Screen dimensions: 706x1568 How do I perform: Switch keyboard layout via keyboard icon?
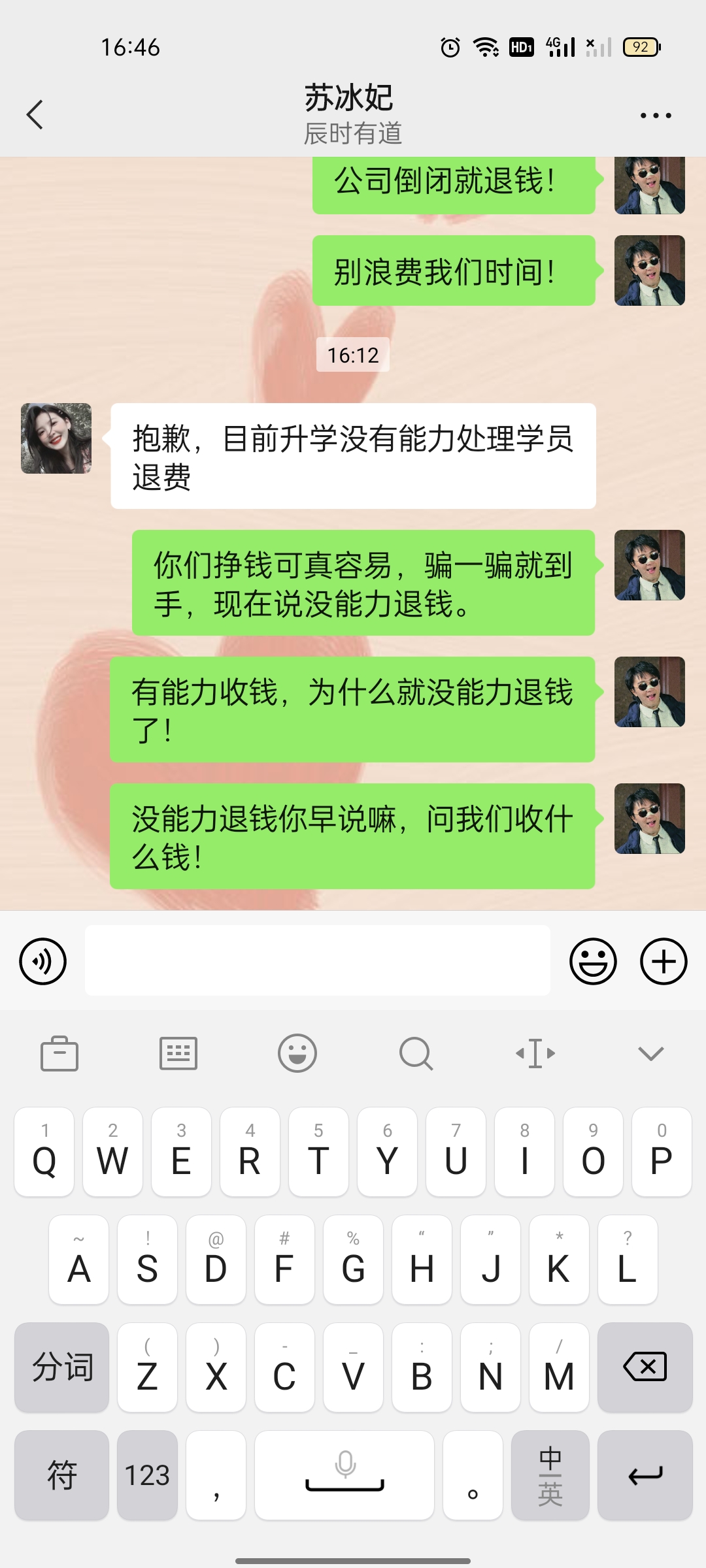tap(178, 1053)
